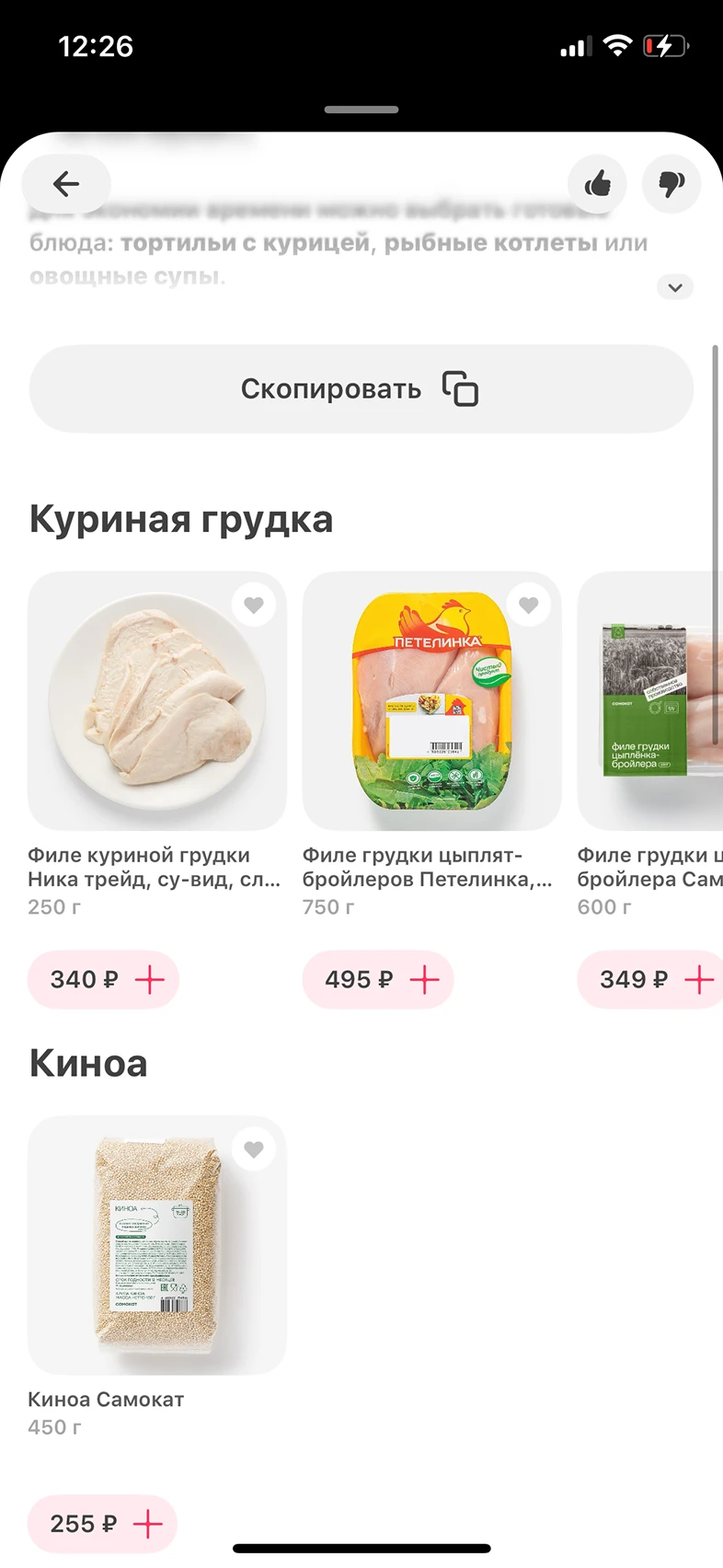Favorite the Киноа Самокат product
723x1568 pixels.
(254, 1149)
